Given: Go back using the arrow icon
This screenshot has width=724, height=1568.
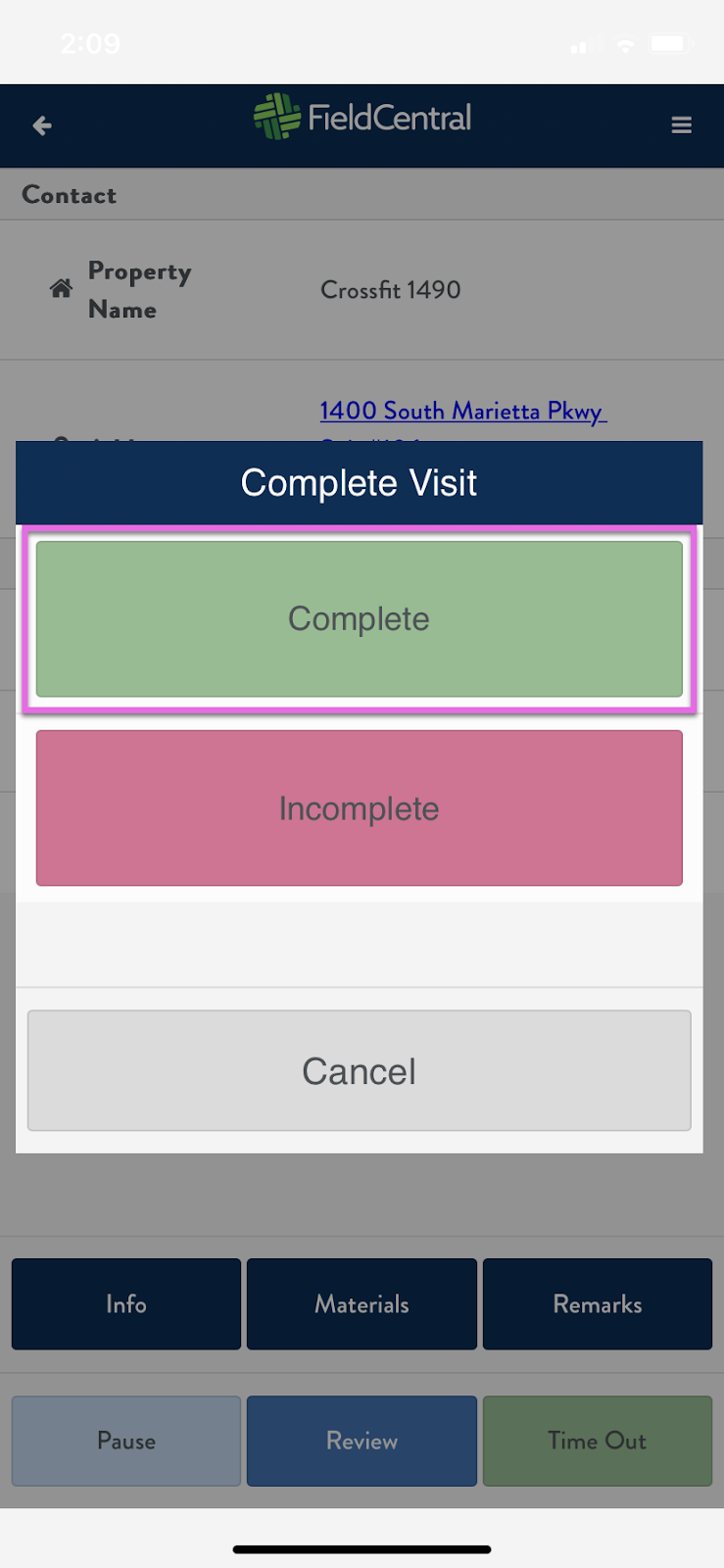Looking at the screenshot, I should 42,125.
